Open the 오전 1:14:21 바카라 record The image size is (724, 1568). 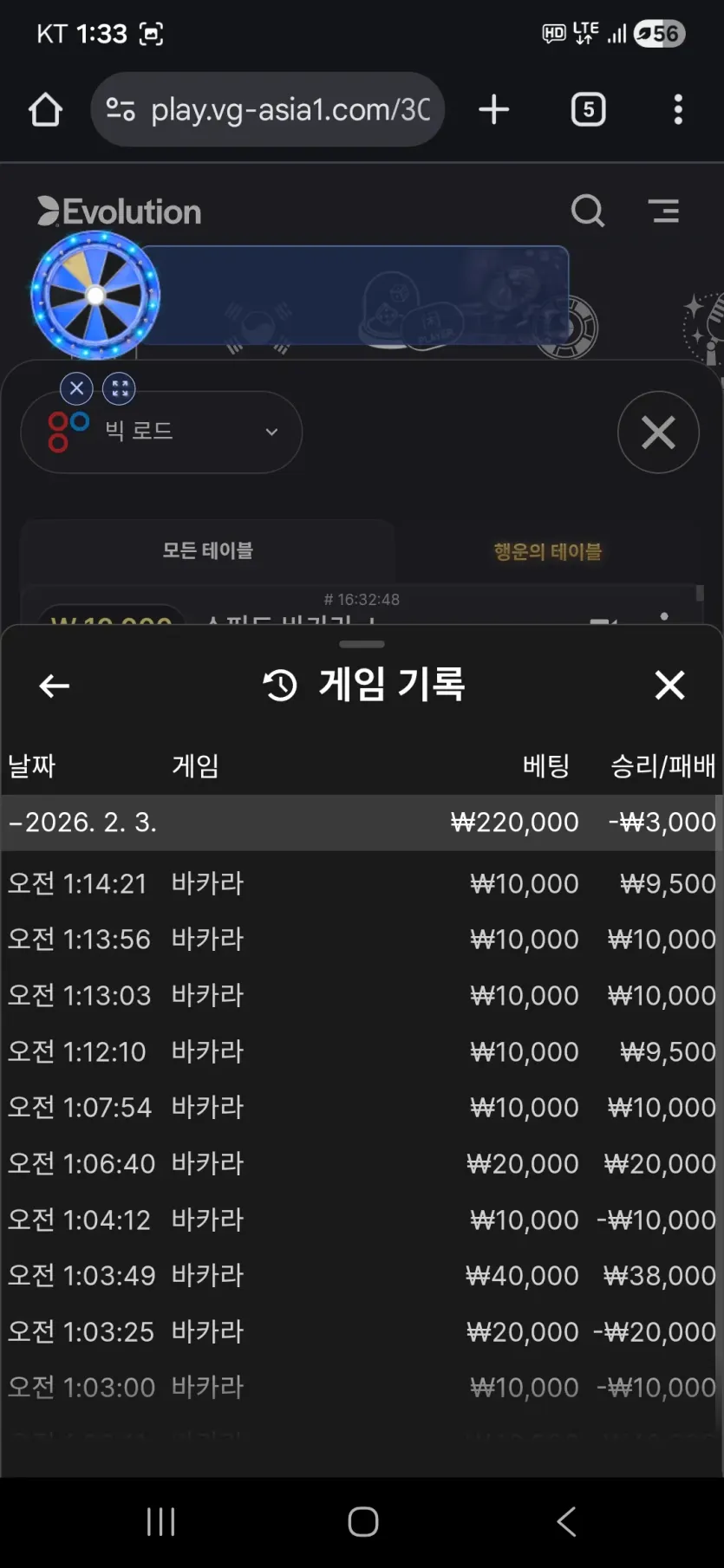[362, 883]
